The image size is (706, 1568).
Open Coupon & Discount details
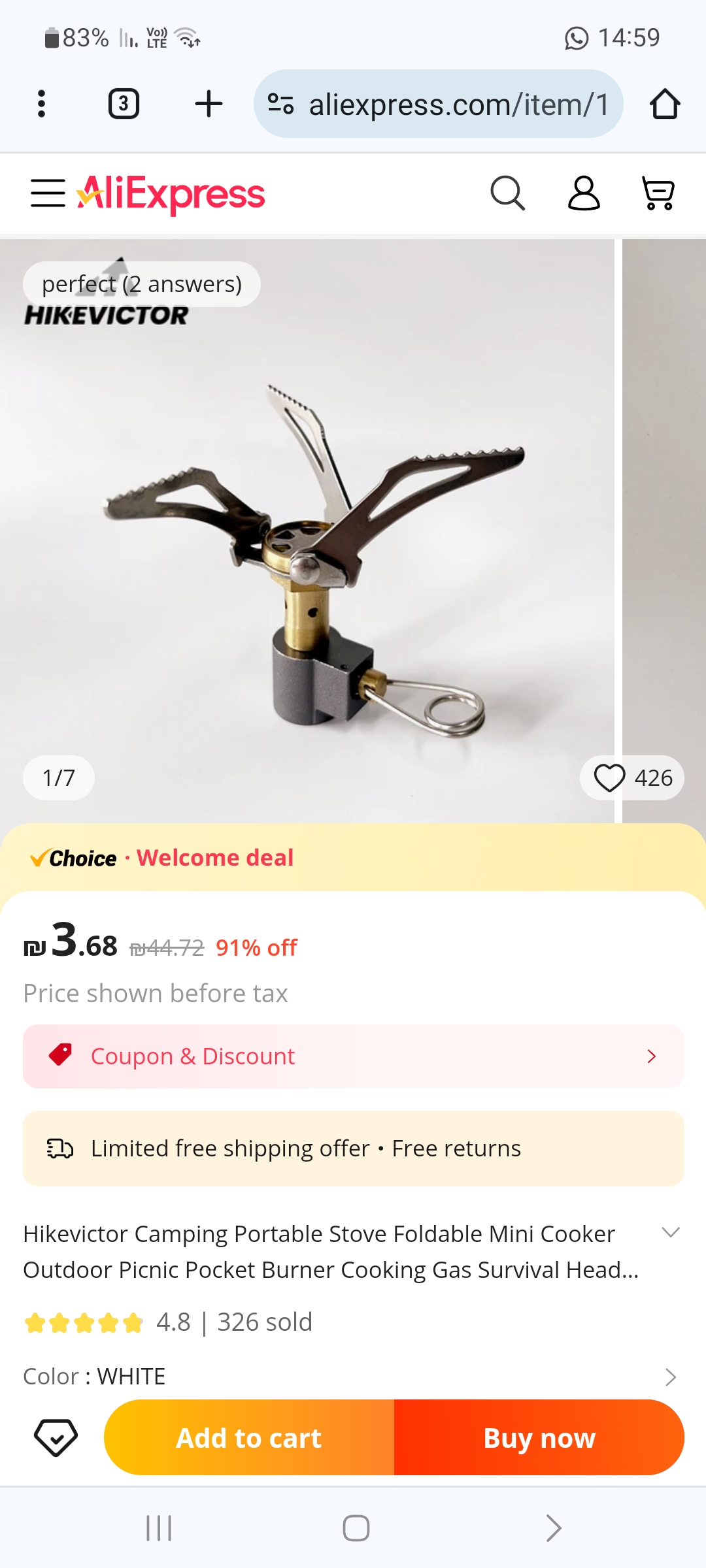coord(353,1056)
